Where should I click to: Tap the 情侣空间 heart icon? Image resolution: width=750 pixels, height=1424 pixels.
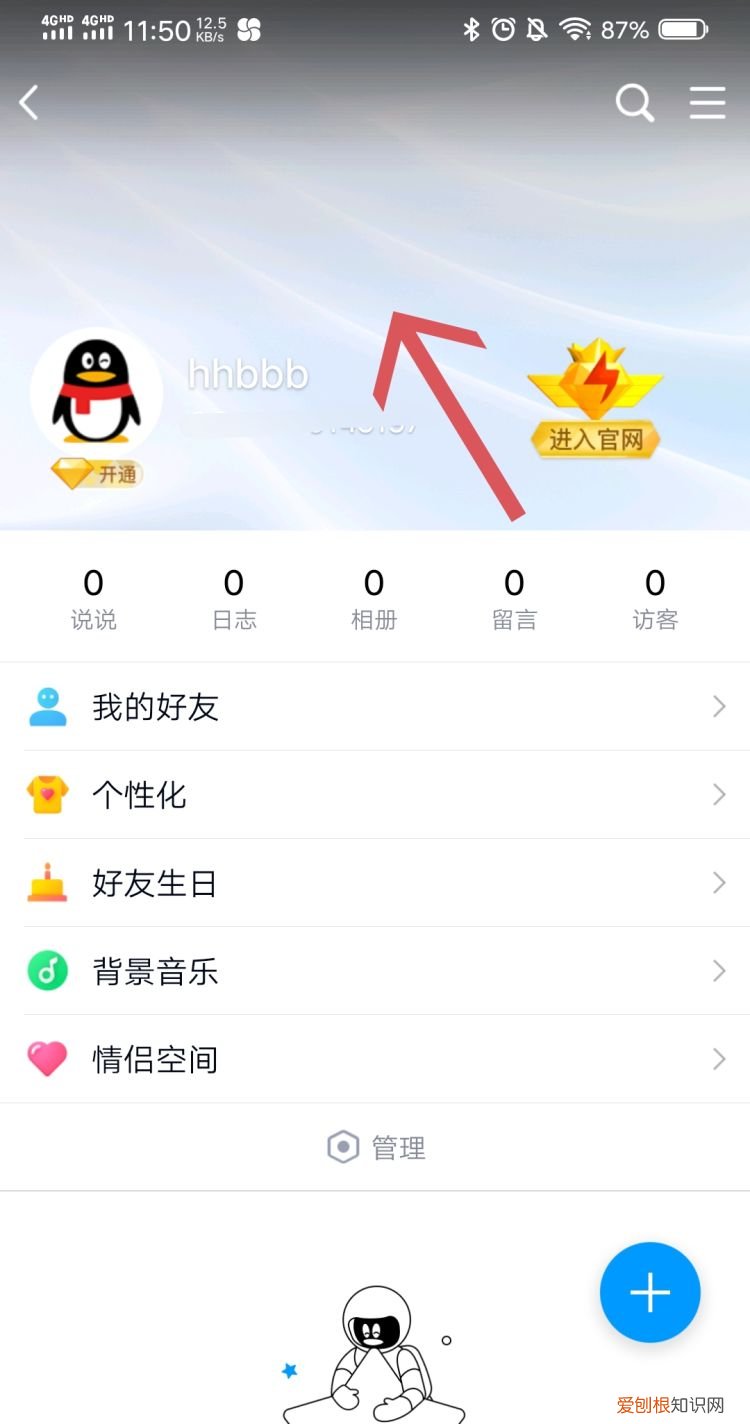(x=47, y=1058)
